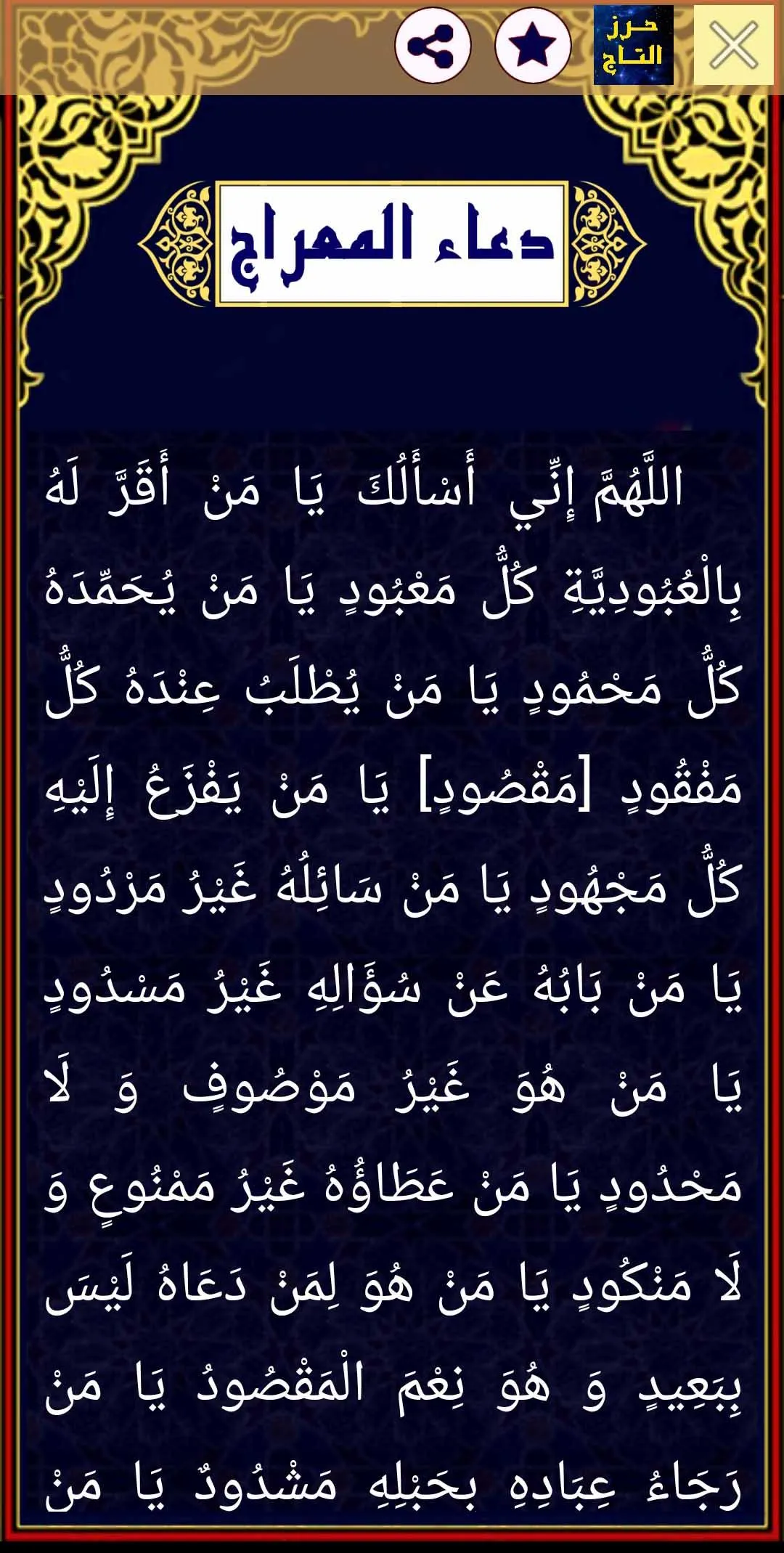Toggle favorite status using the star
784x1553 pixels.
534,45
